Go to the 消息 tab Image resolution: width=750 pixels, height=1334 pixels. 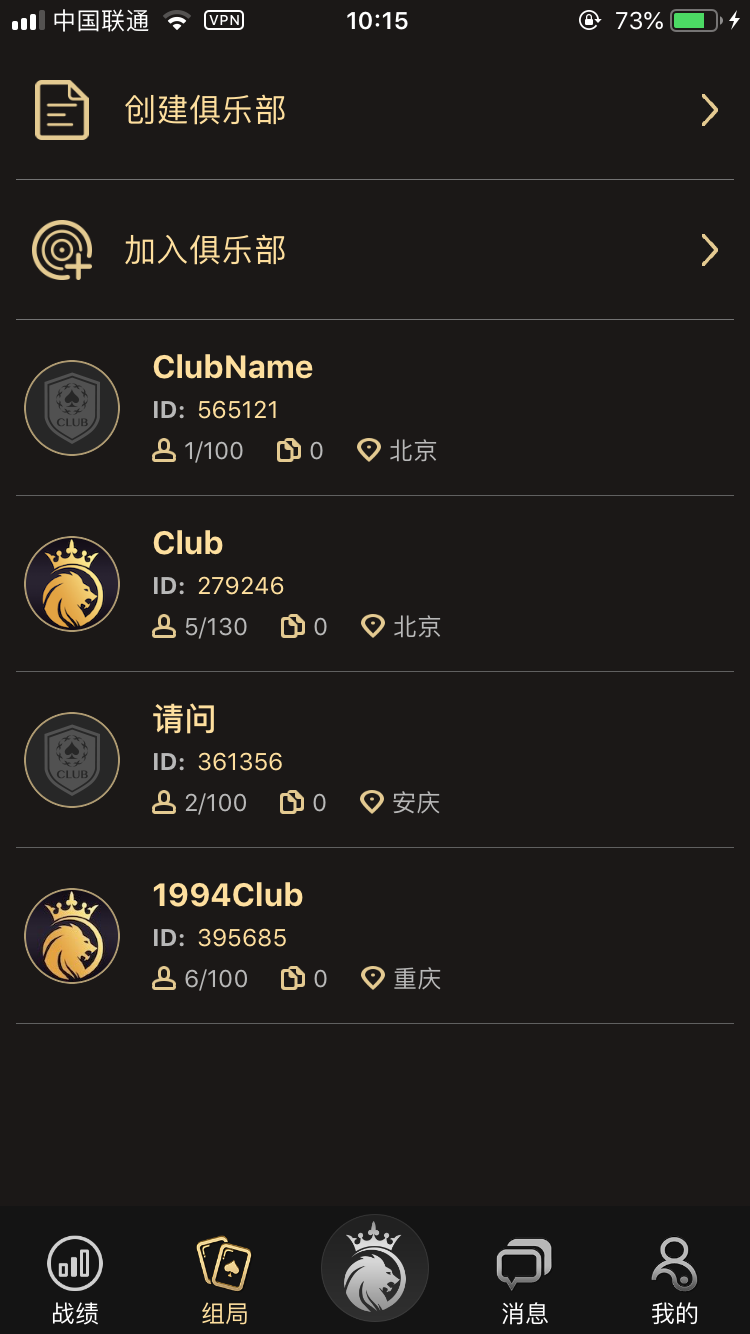pyautogui.click(x=524, y=1279)
